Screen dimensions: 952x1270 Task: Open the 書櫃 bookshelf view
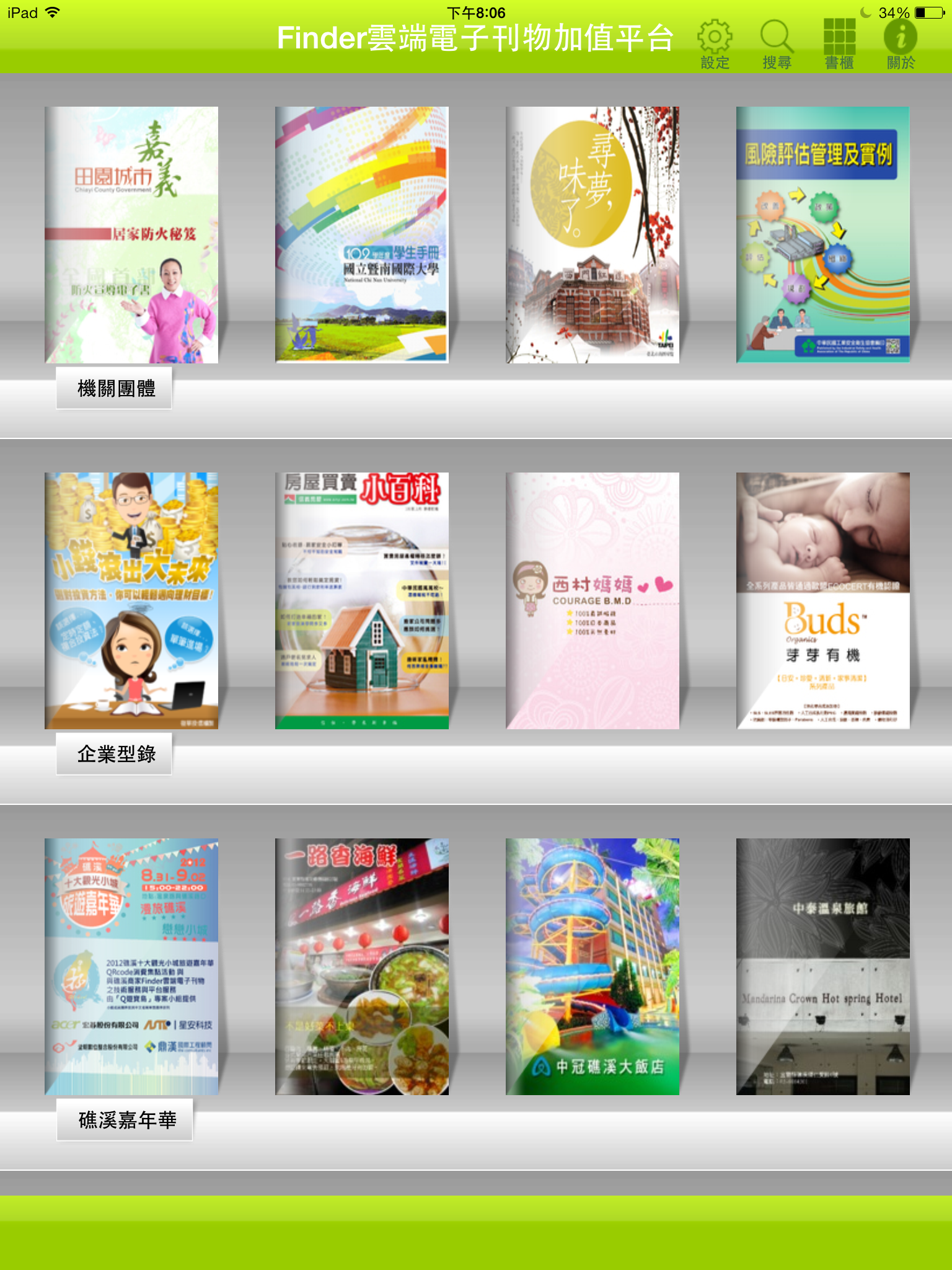[x=839, y=43]
